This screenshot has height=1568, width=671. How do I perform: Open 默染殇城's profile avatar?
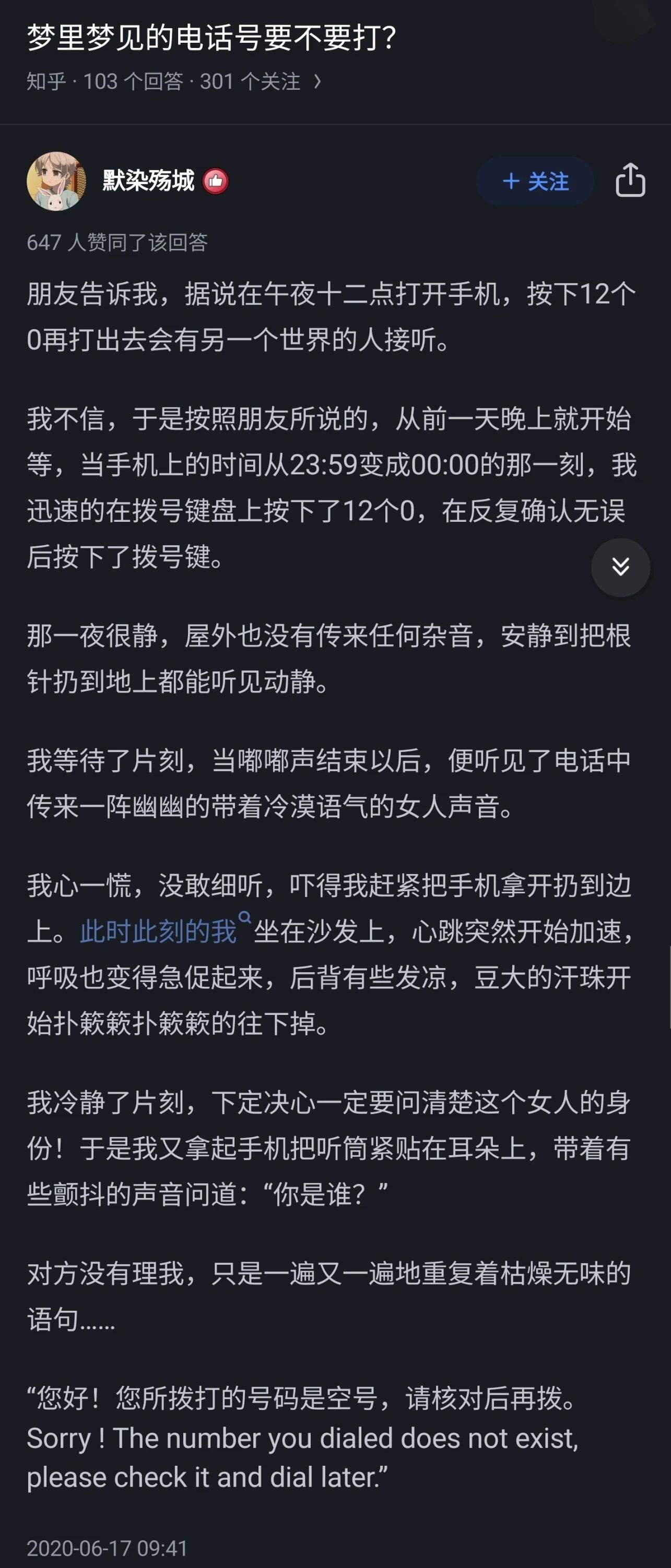(x=56, y=182)
